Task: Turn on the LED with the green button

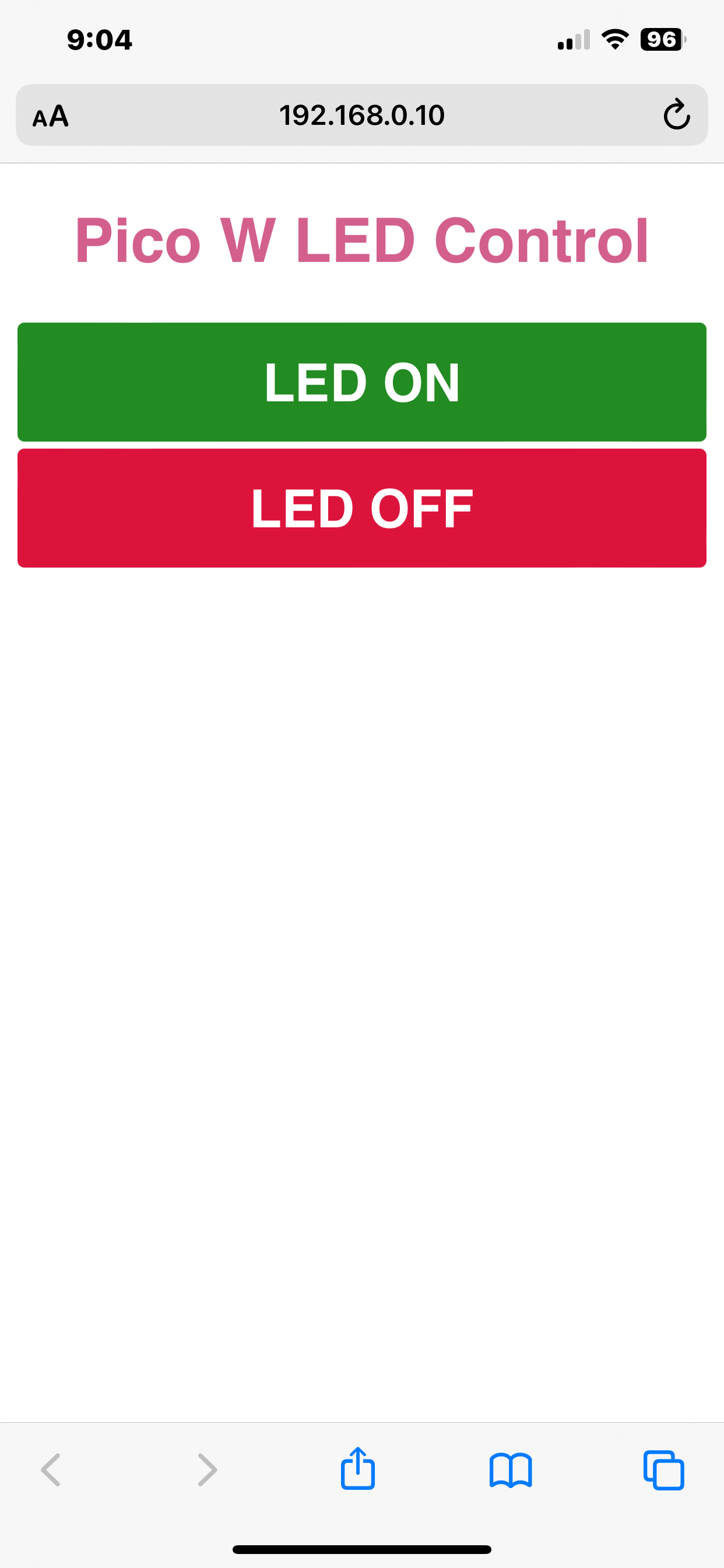Action: click(362, 381)
